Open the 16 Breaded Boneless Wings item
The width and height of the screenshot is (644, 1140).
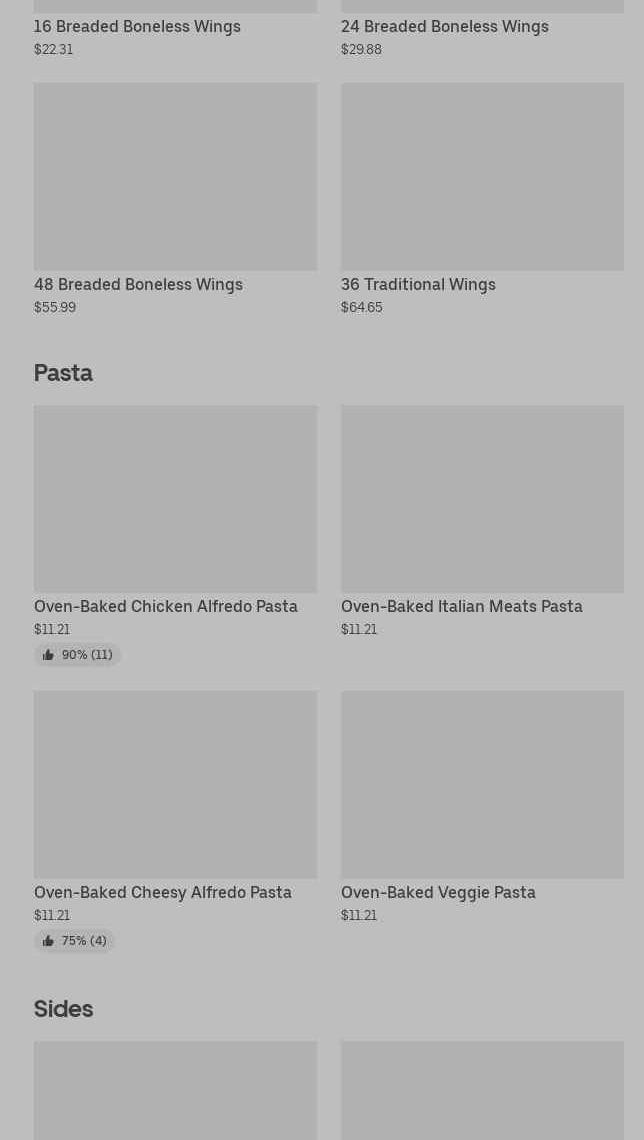(137, 26)
